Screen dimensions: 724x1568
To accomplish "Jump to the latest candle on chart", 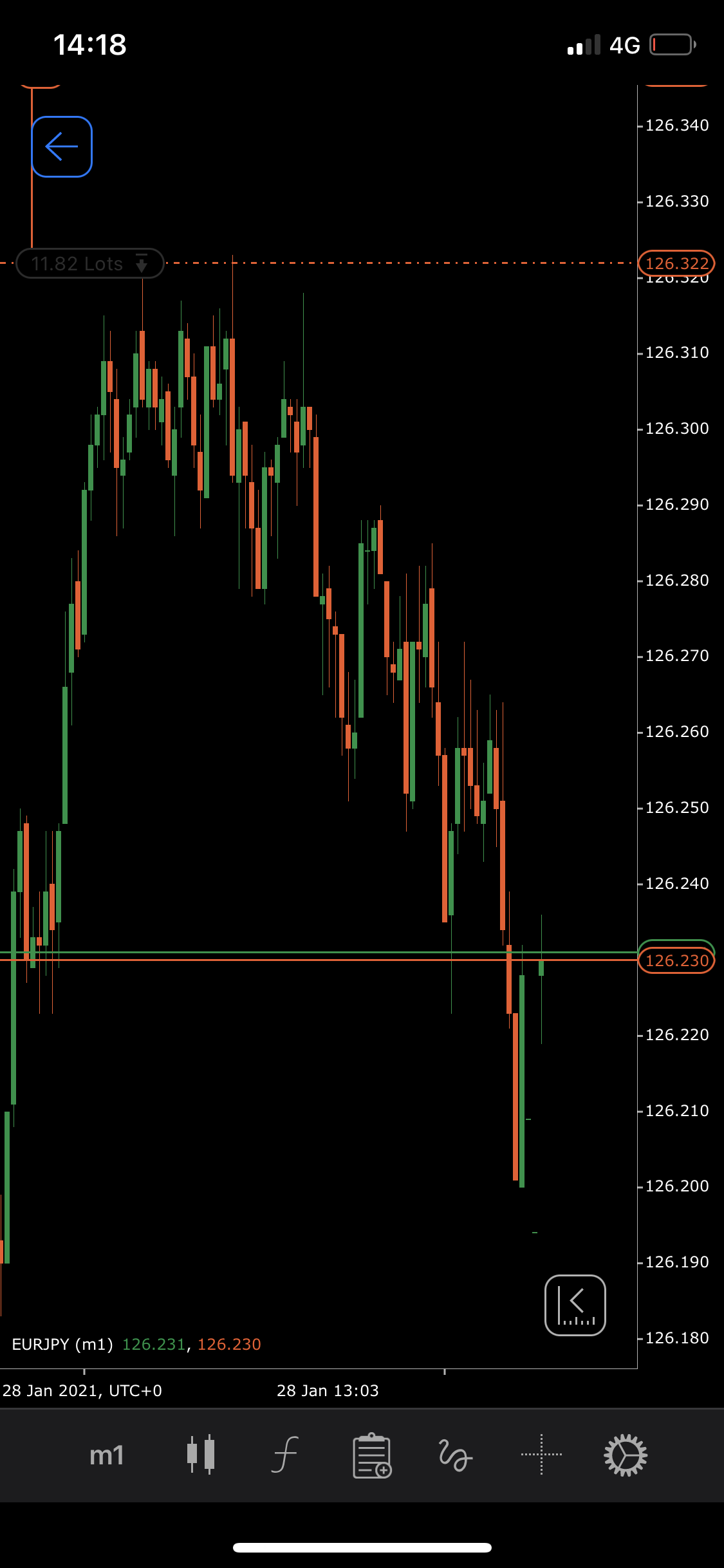I will coord(575,1305).
